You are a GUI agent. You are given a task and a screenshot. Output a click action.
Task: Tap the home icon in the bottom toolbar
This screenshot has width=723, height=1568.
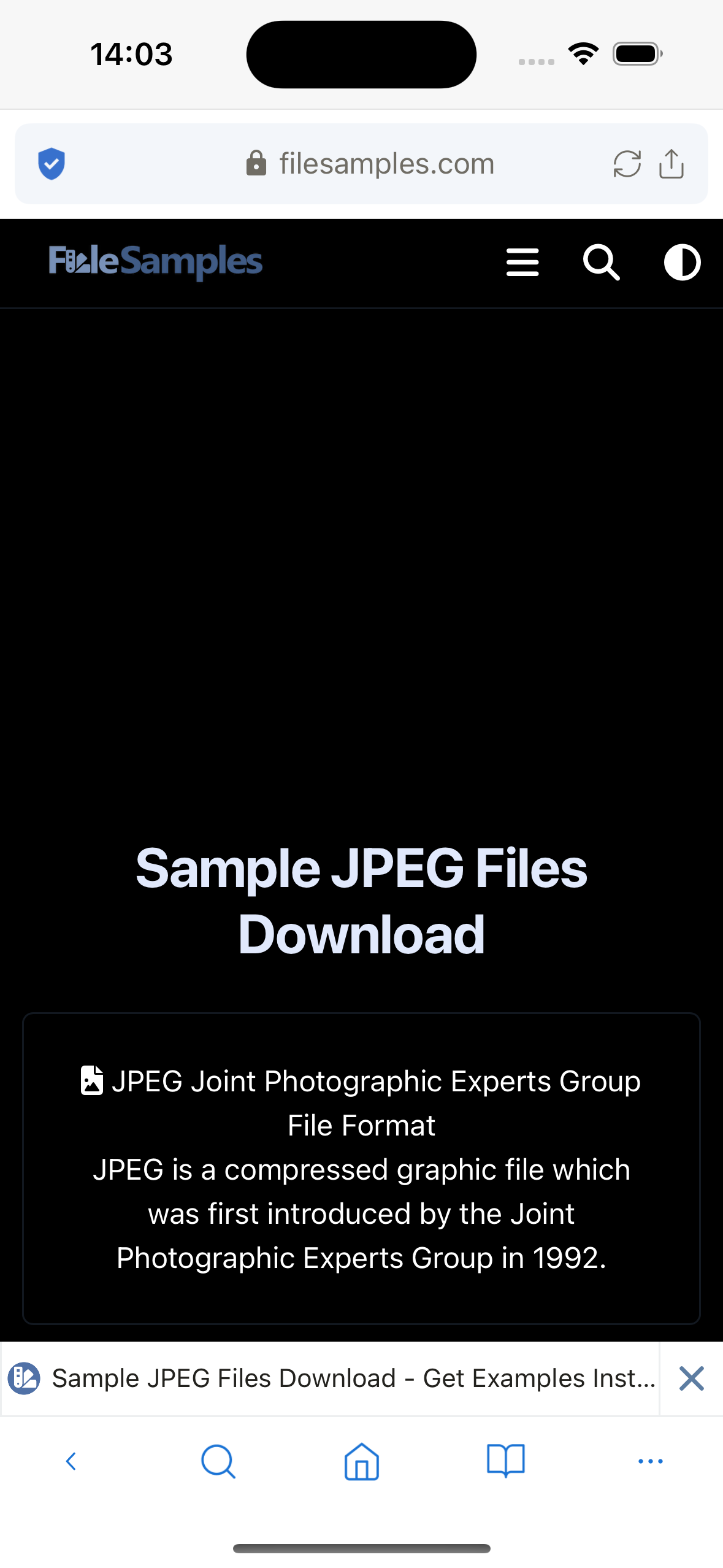(x=361, y=1461)
